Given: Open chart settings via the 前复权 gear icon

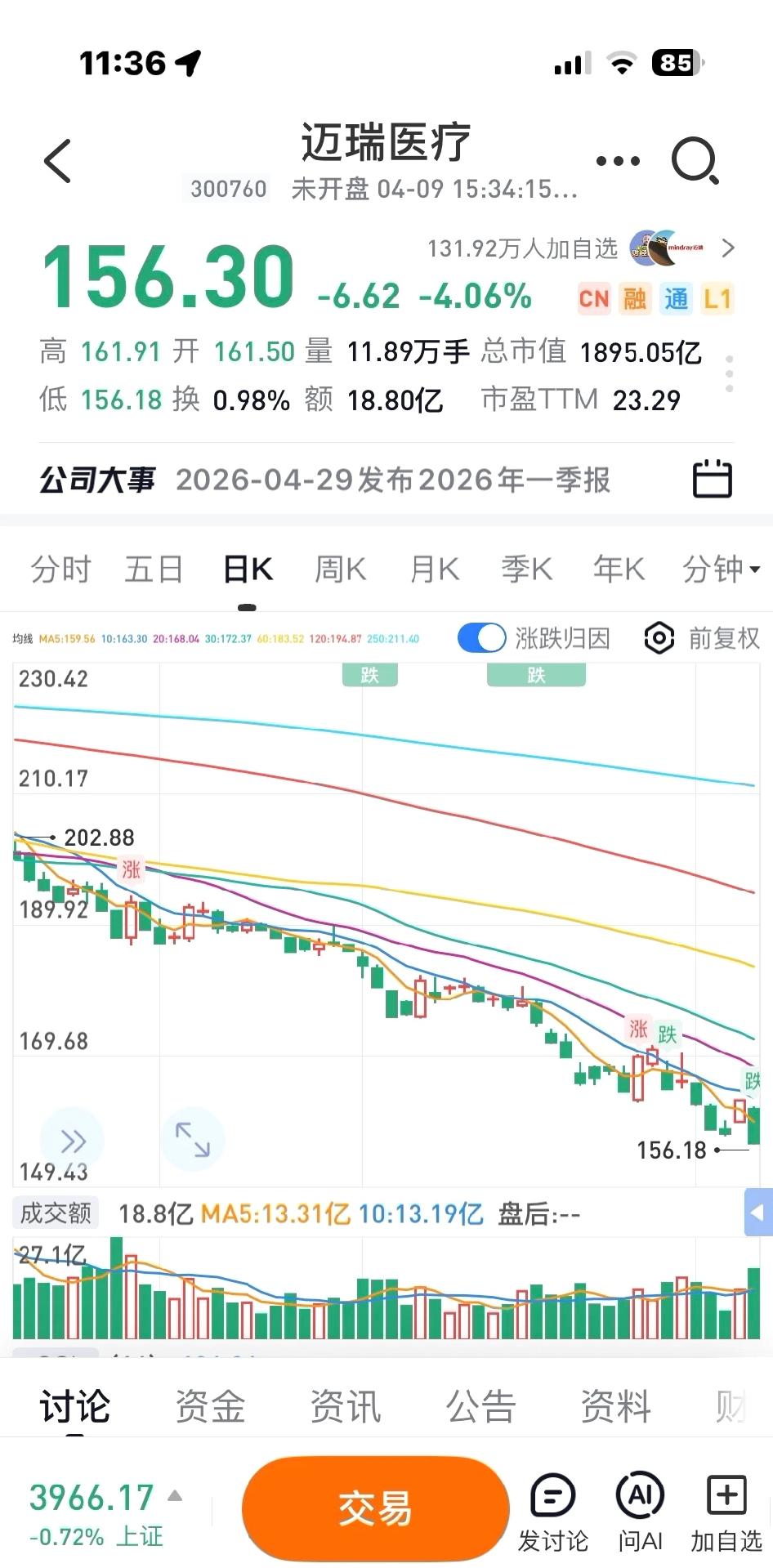Looking at the screenshot, I should 659,638.
